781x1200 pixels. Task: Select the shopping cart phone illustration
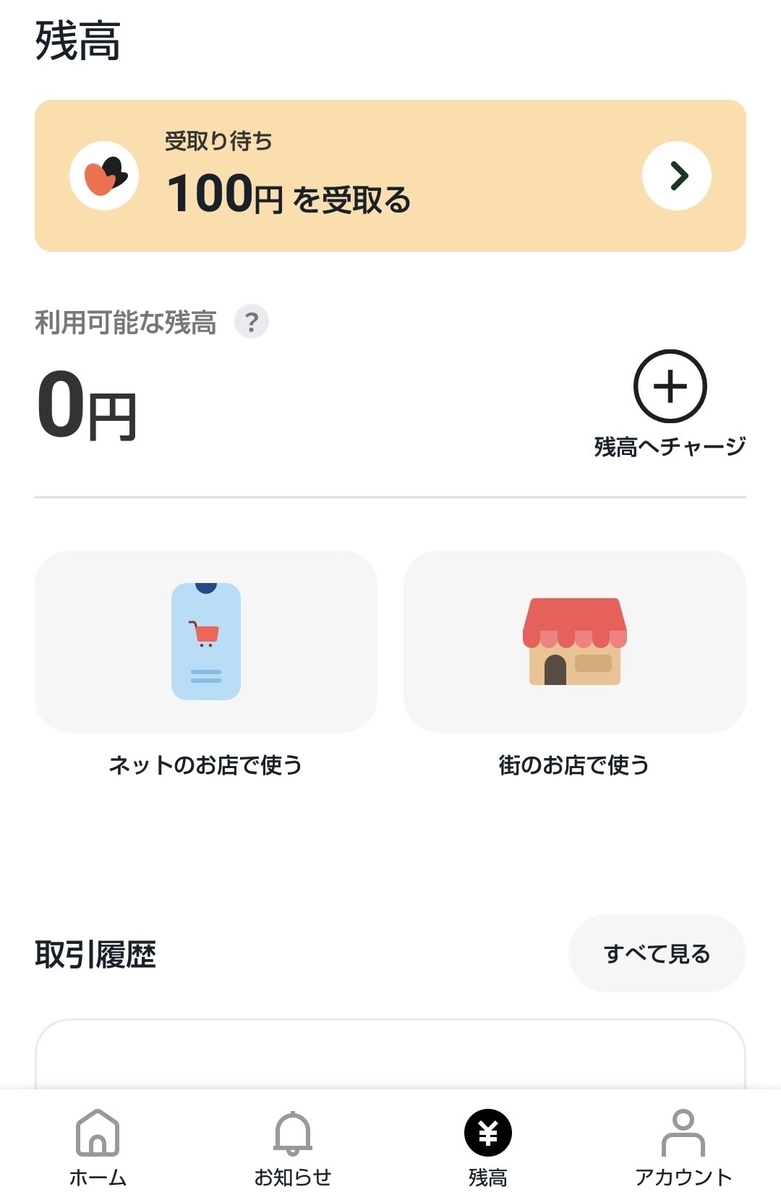205,640
